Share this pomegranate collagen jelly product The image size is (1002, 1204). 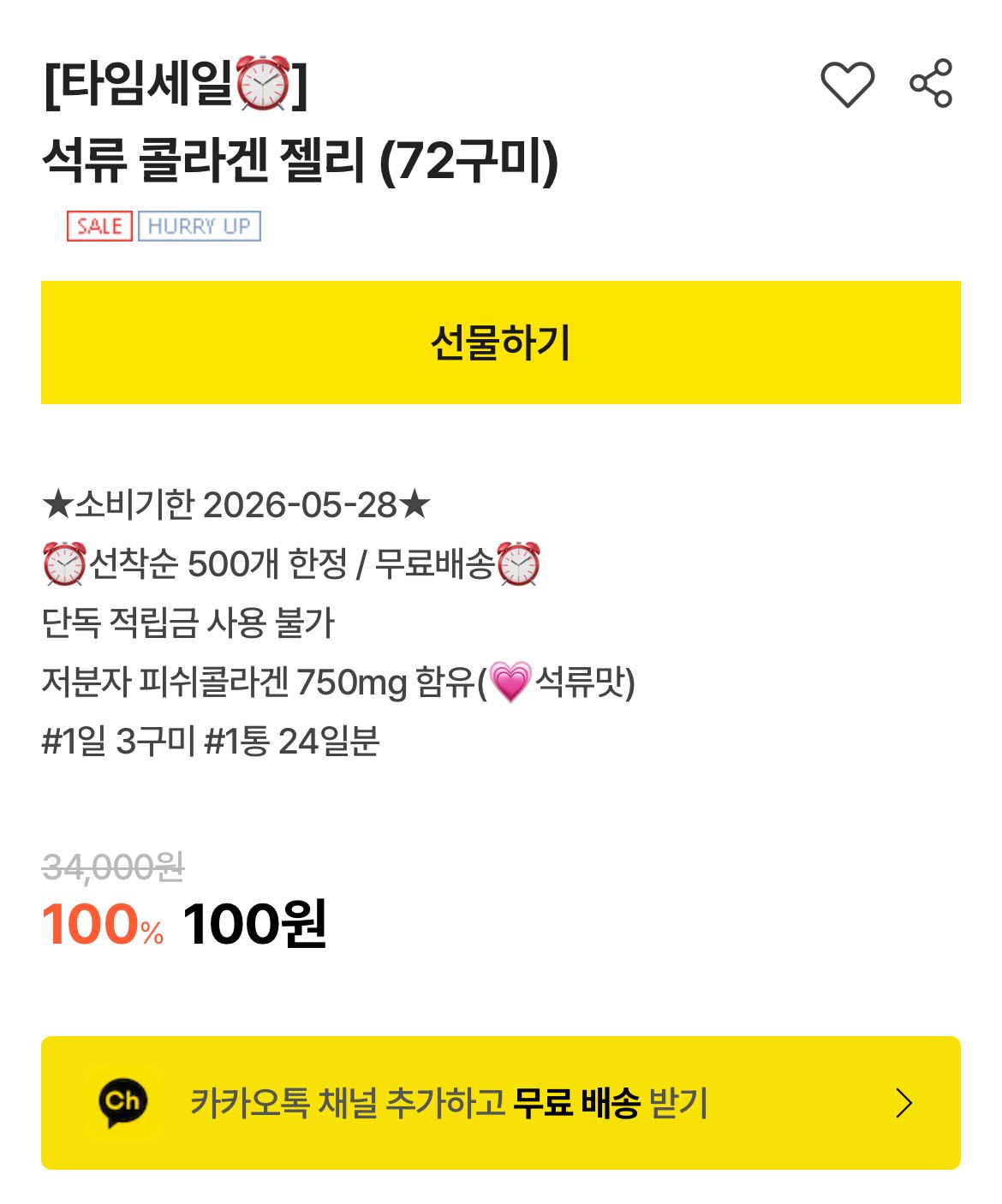[931, 83]
